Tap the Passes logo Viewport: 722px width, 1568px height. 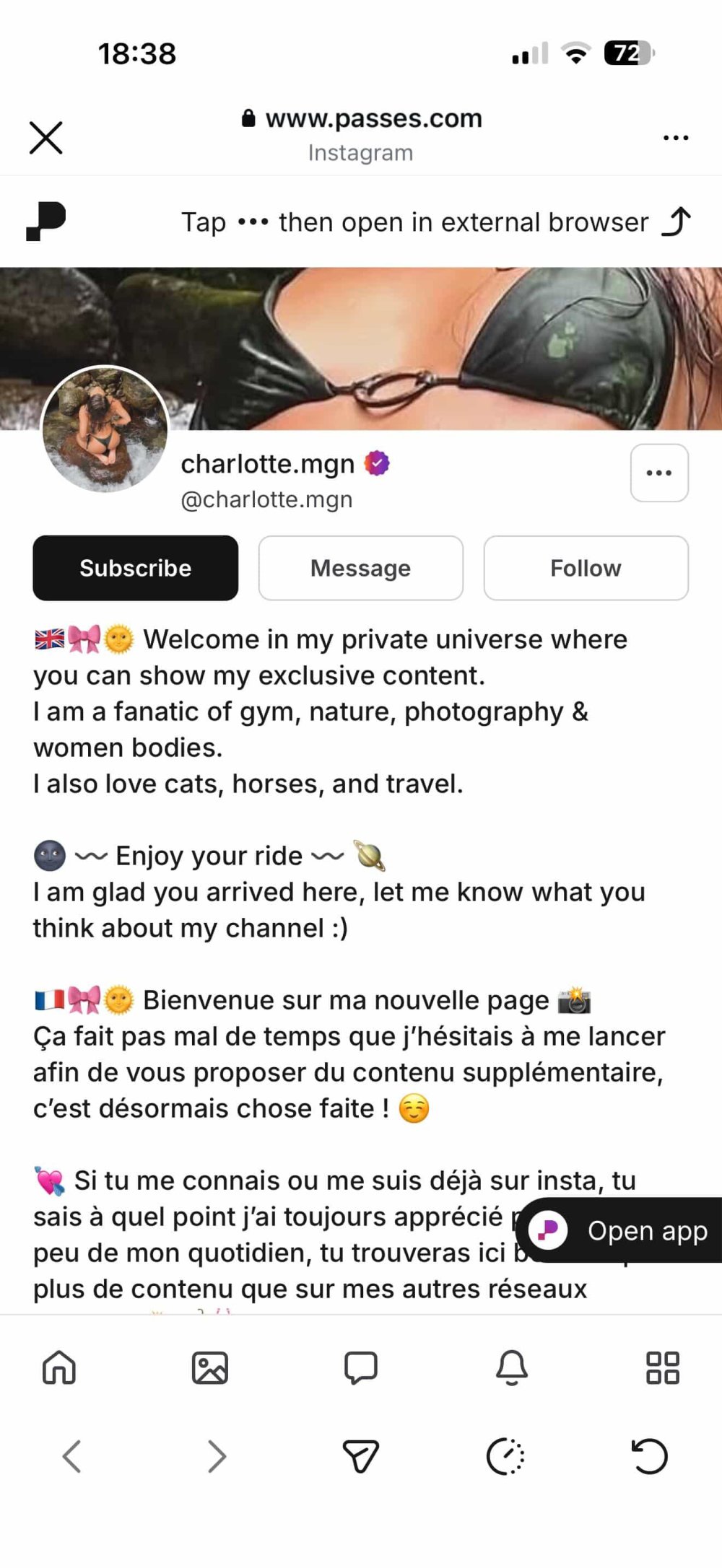click(45, 222)
